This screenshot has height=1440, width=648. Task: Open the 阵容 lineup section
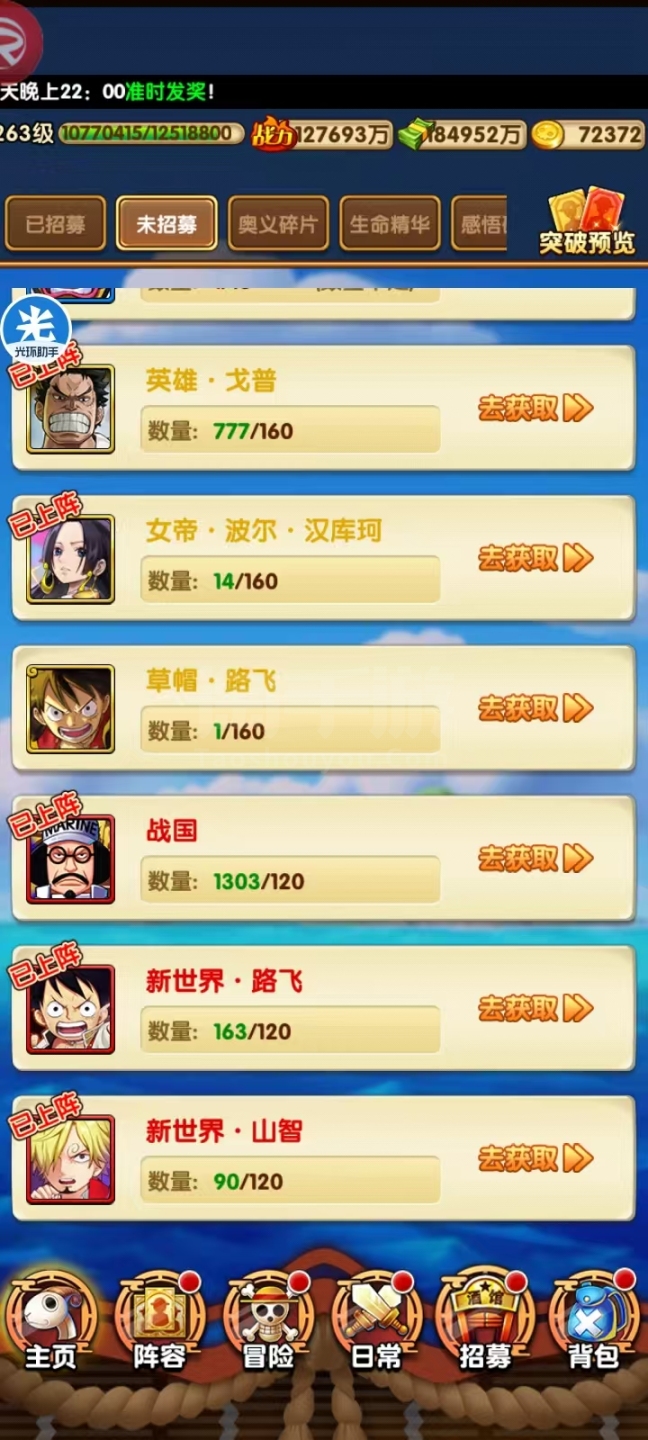coord(159,1320)
